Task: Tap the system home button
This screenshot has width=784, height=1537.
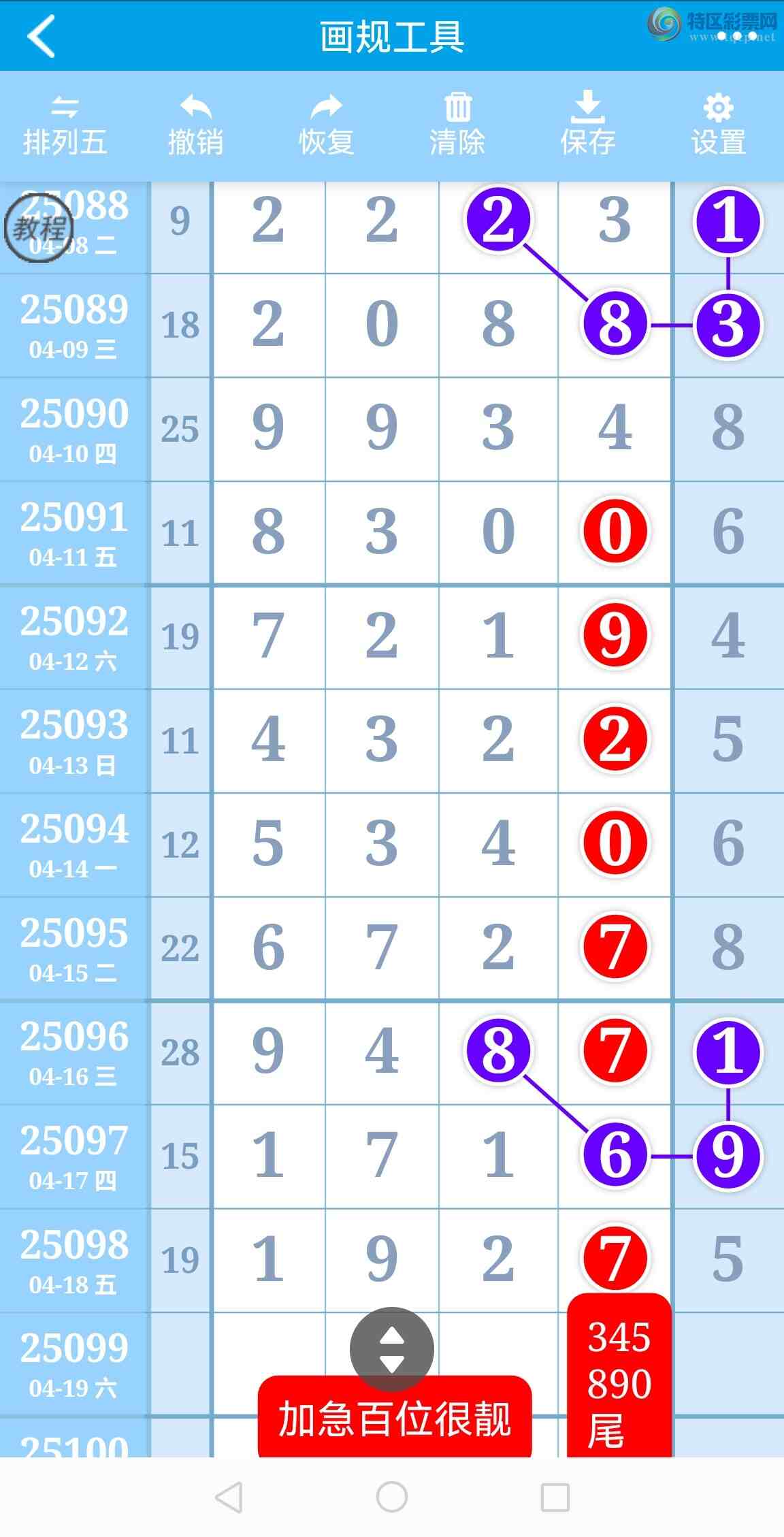Action: coord(392,1497)
